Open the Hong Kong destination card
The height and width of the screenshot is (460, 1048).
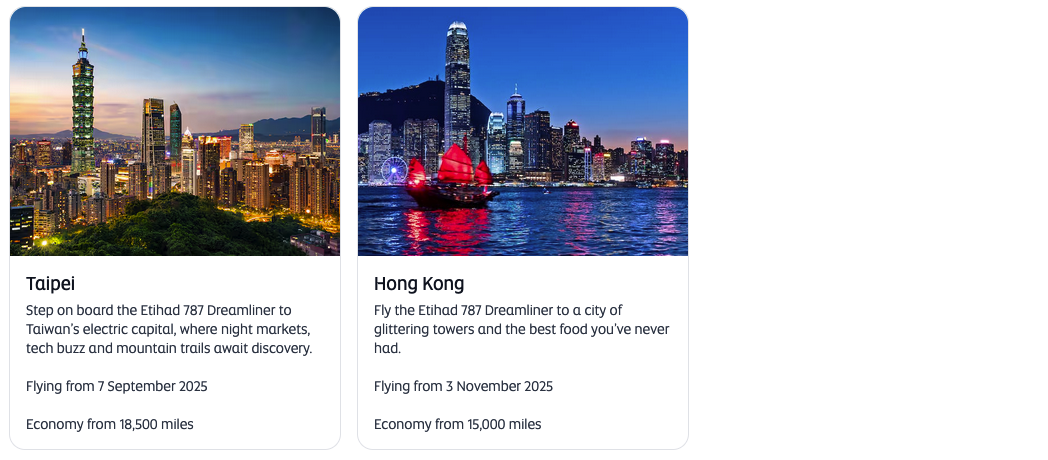(522, 228)
